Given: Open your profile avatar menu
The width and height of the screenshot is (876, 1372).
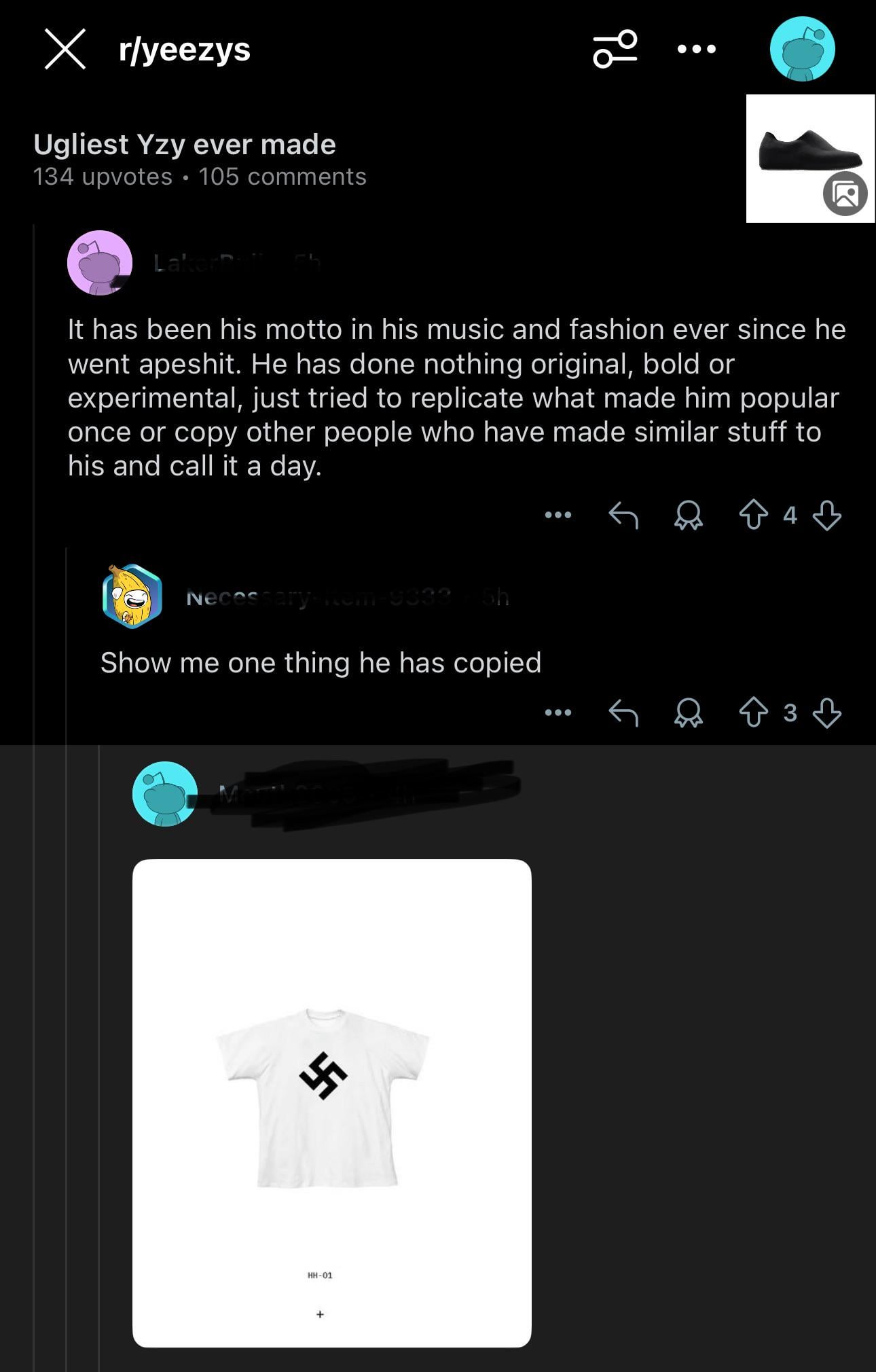Looking at the screenshot, I should [x=802, y=49].
